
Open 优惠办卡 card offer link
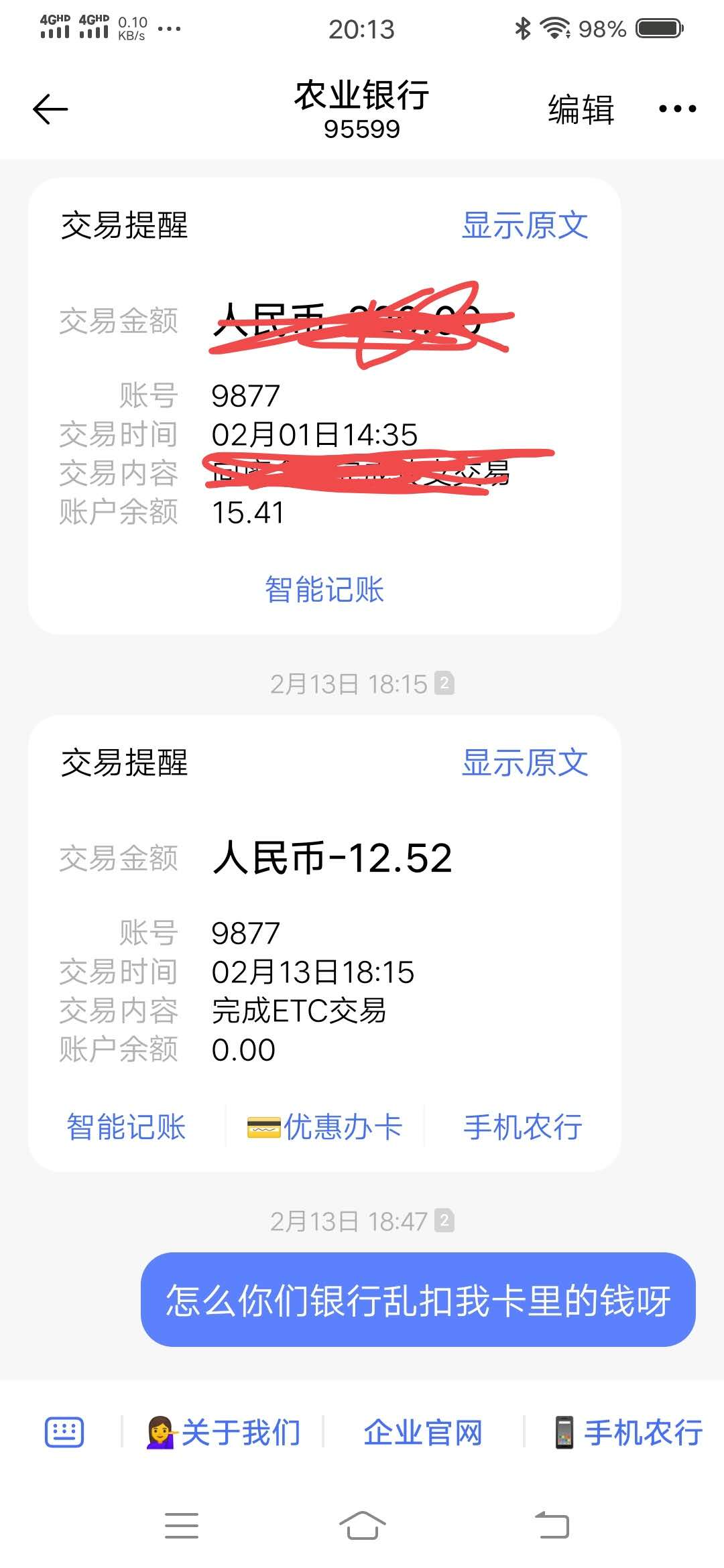coord(325,1126)
